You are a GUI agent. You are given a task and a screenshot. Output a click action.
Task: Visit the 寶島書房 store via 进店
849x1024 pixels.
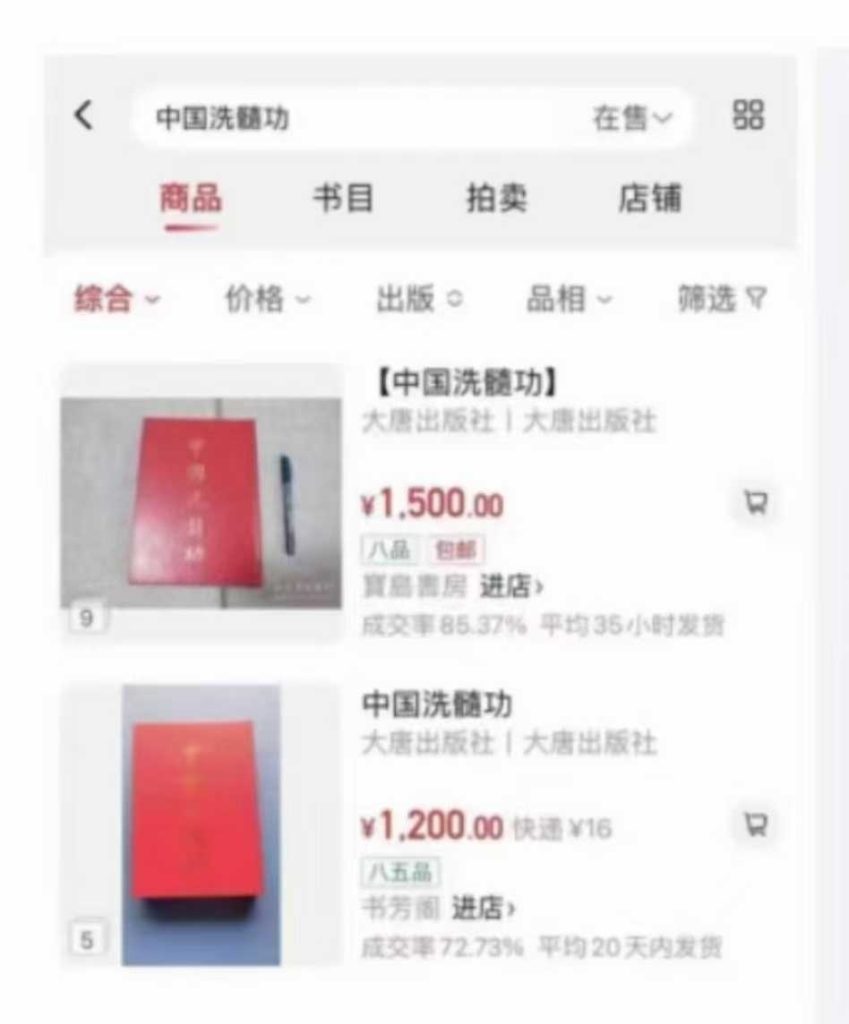(x=512, y=587)
